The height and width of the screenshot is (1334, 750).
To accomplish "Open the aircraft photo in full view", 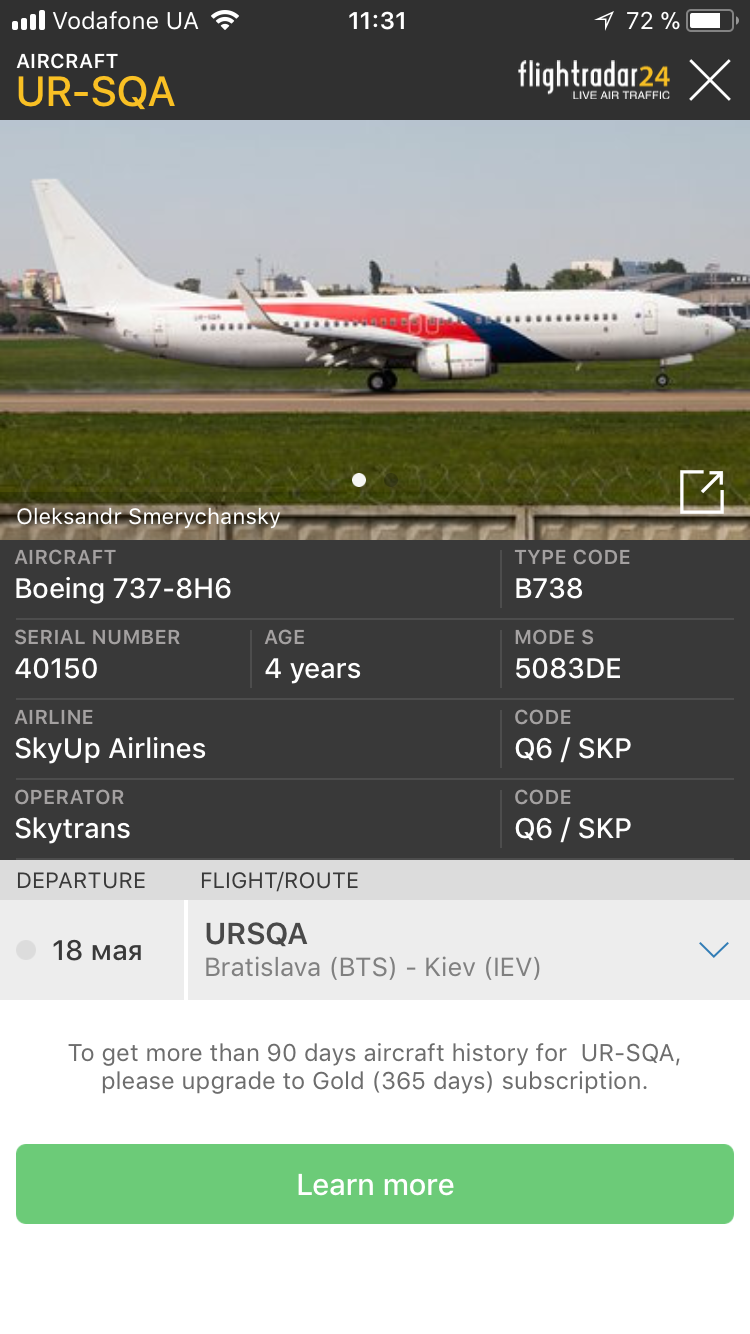I will tap(701, 492).
